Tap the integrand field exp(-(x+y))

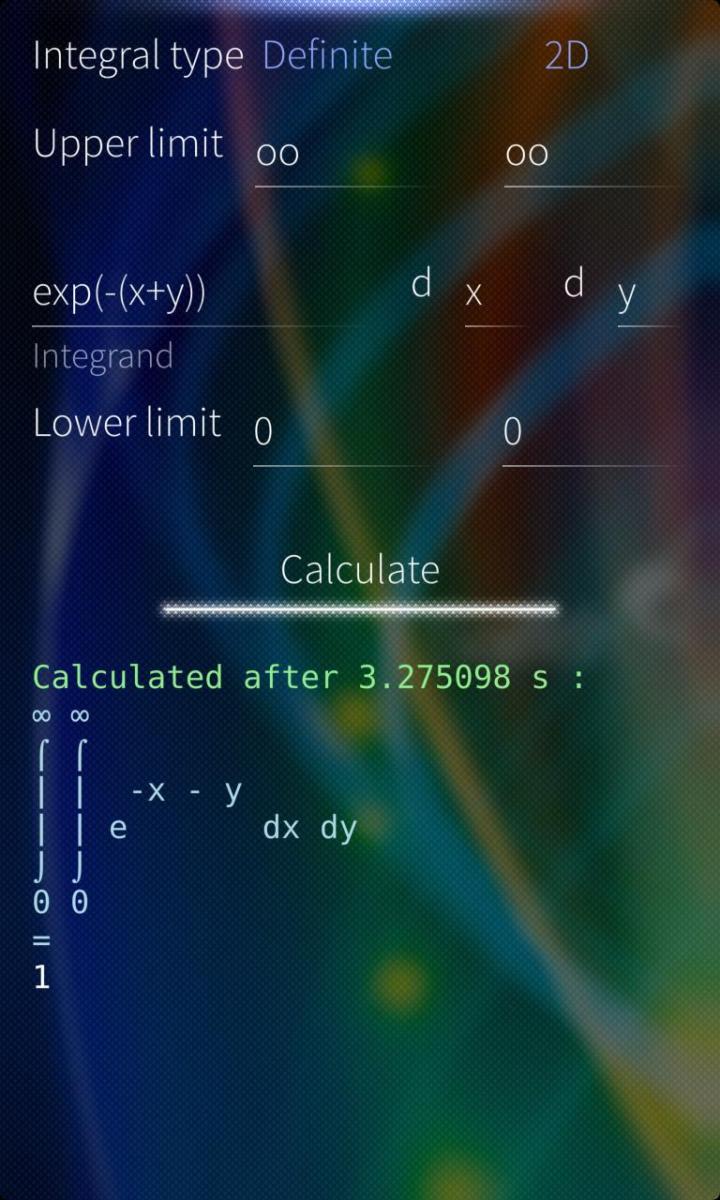pyautogui.click(x=200, y=294)
